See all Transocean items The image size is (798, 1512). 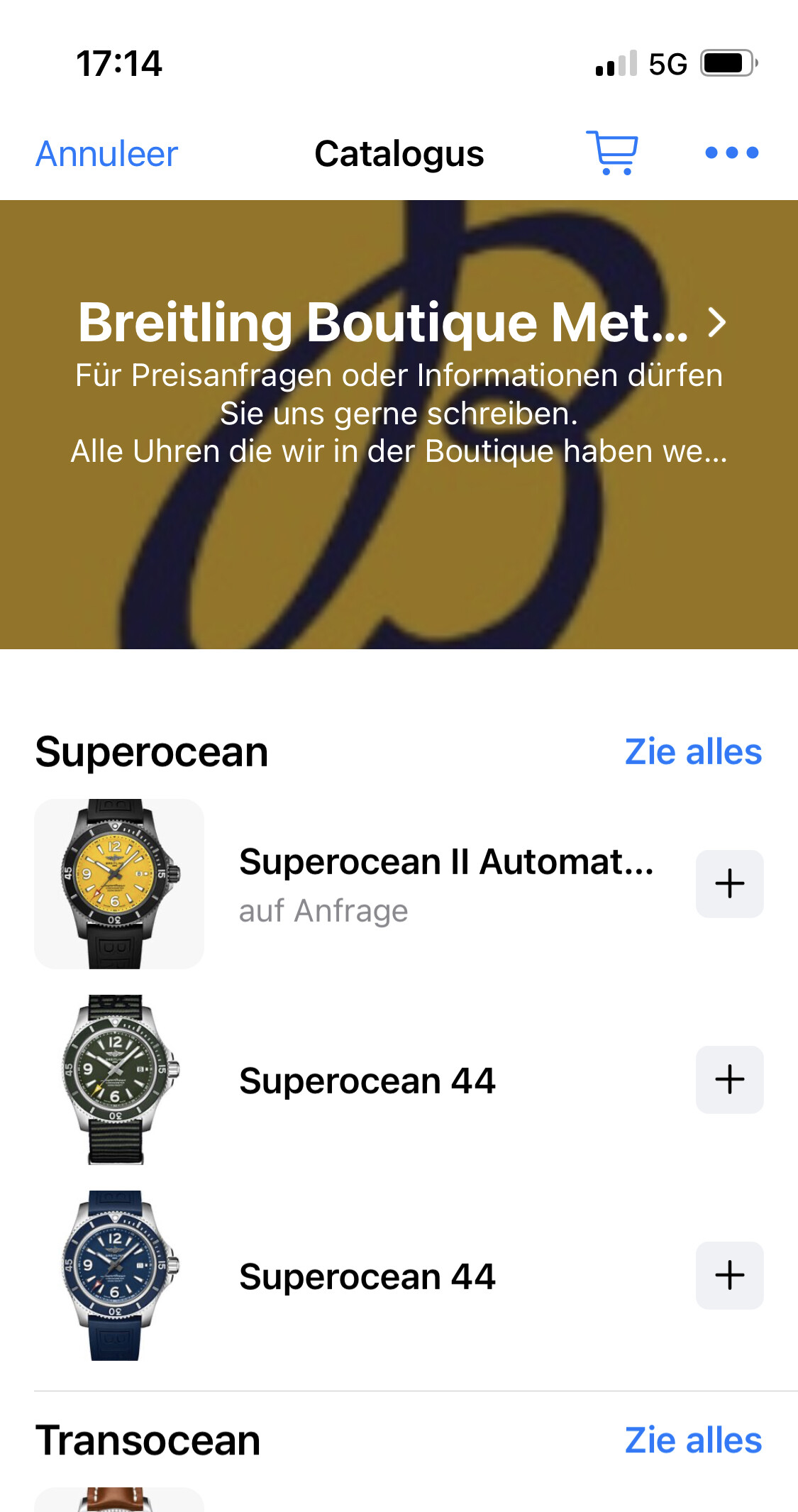[692, 1441]
